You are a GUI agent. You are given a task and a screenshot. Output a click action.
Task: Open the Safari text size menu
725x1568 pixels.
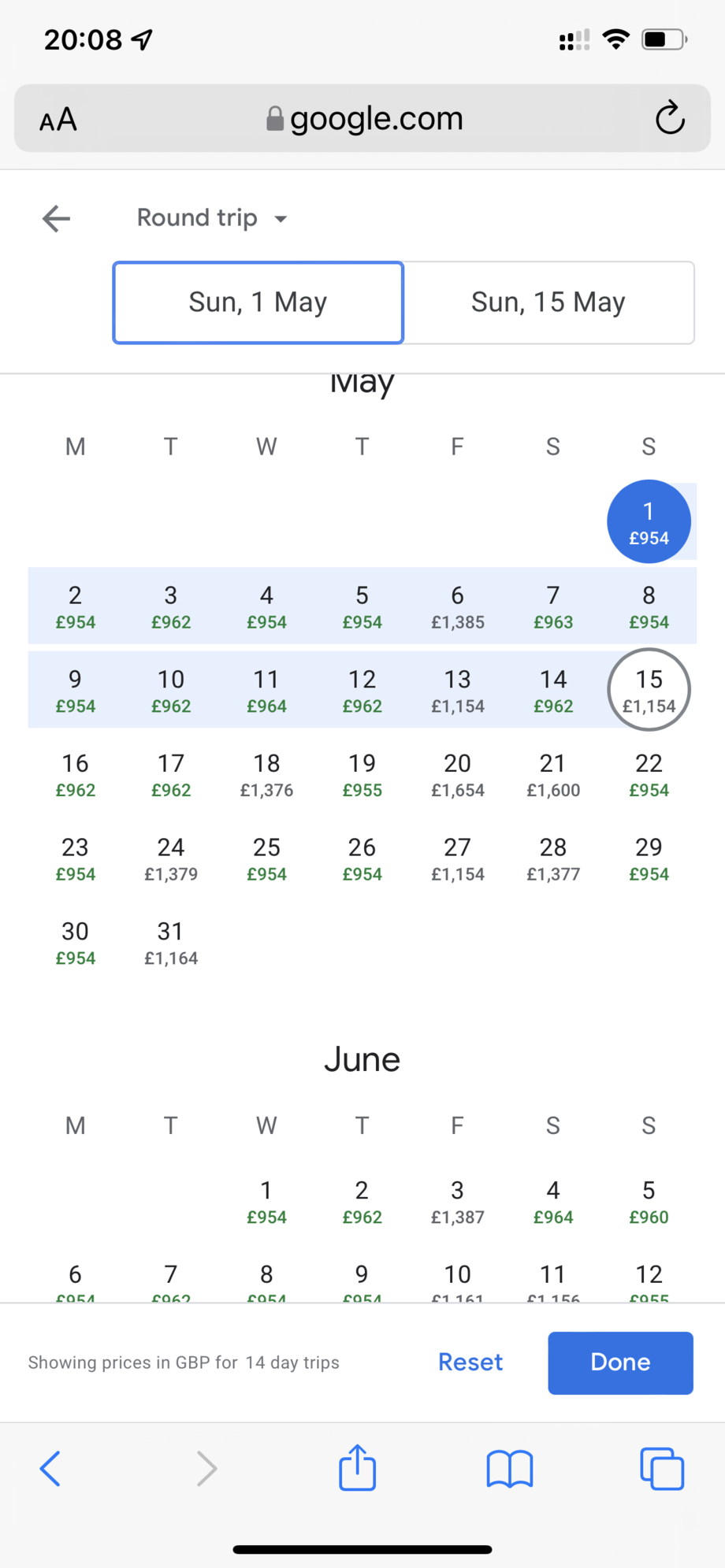click(x=58, y=120)
